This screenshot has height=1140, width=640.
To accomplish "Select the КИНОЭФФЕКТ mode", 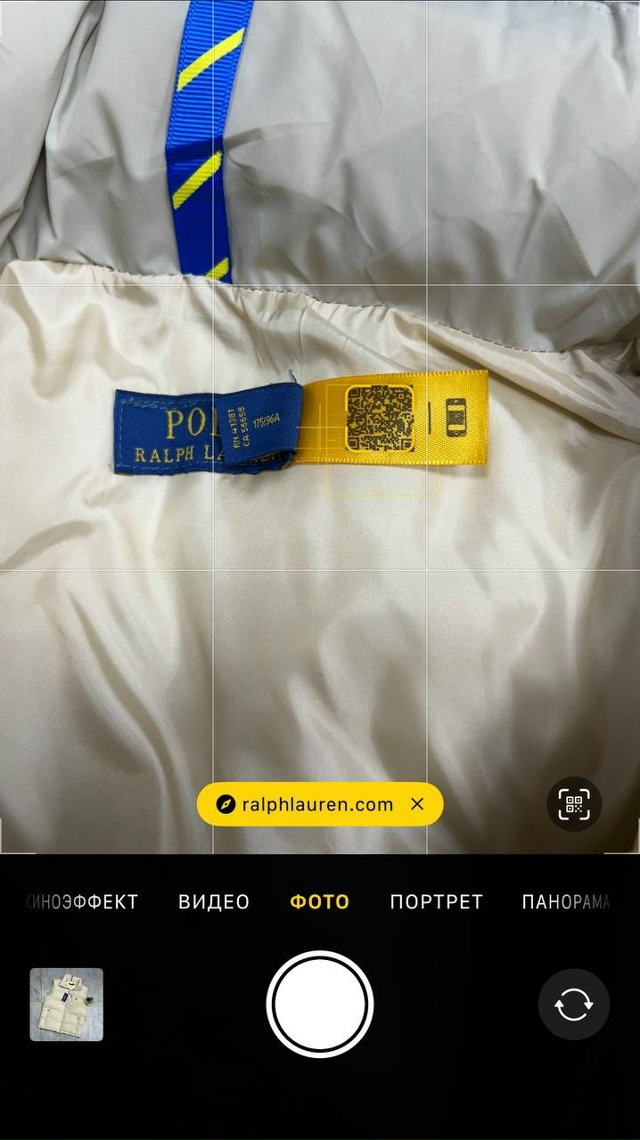I will (x=82, y=902).
